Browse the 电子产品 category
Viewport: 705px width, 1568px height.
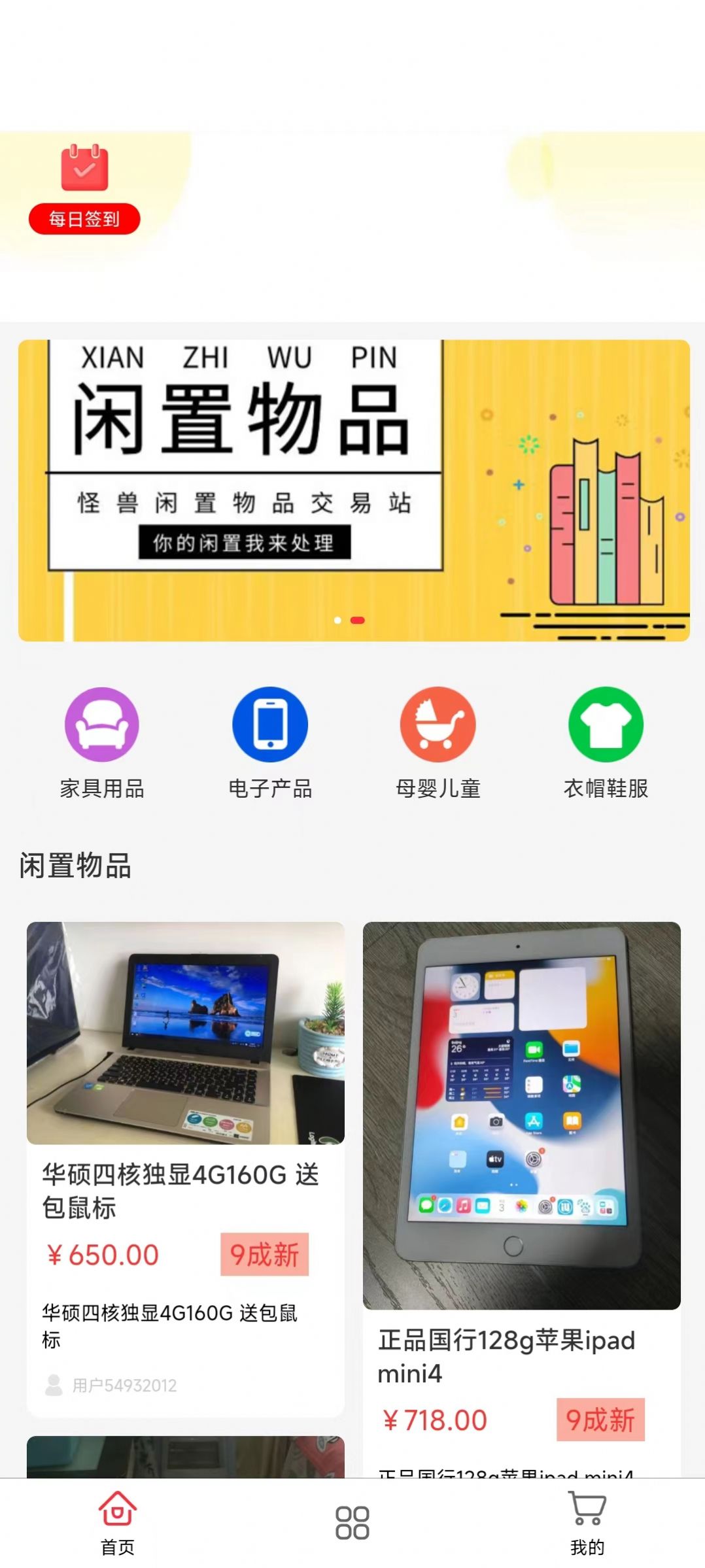270,742
